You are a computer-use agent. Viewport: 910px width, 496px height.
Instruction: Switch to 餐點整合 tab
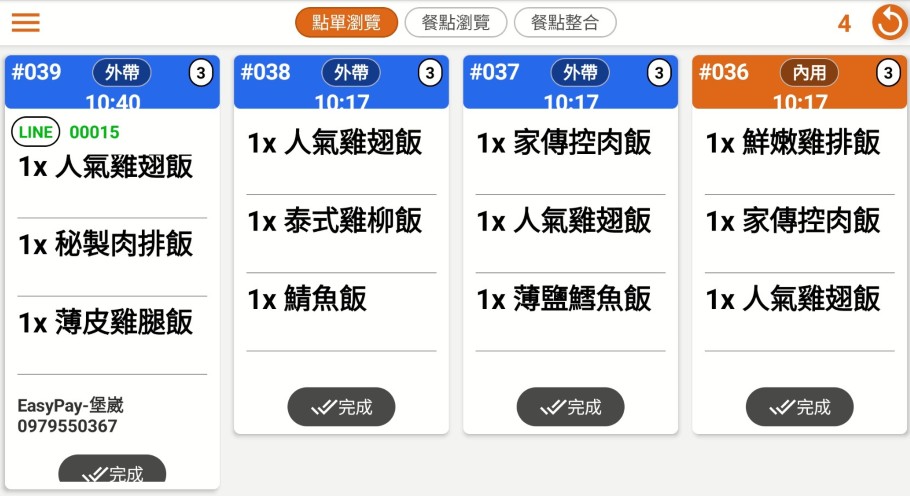tap(565, 23)
